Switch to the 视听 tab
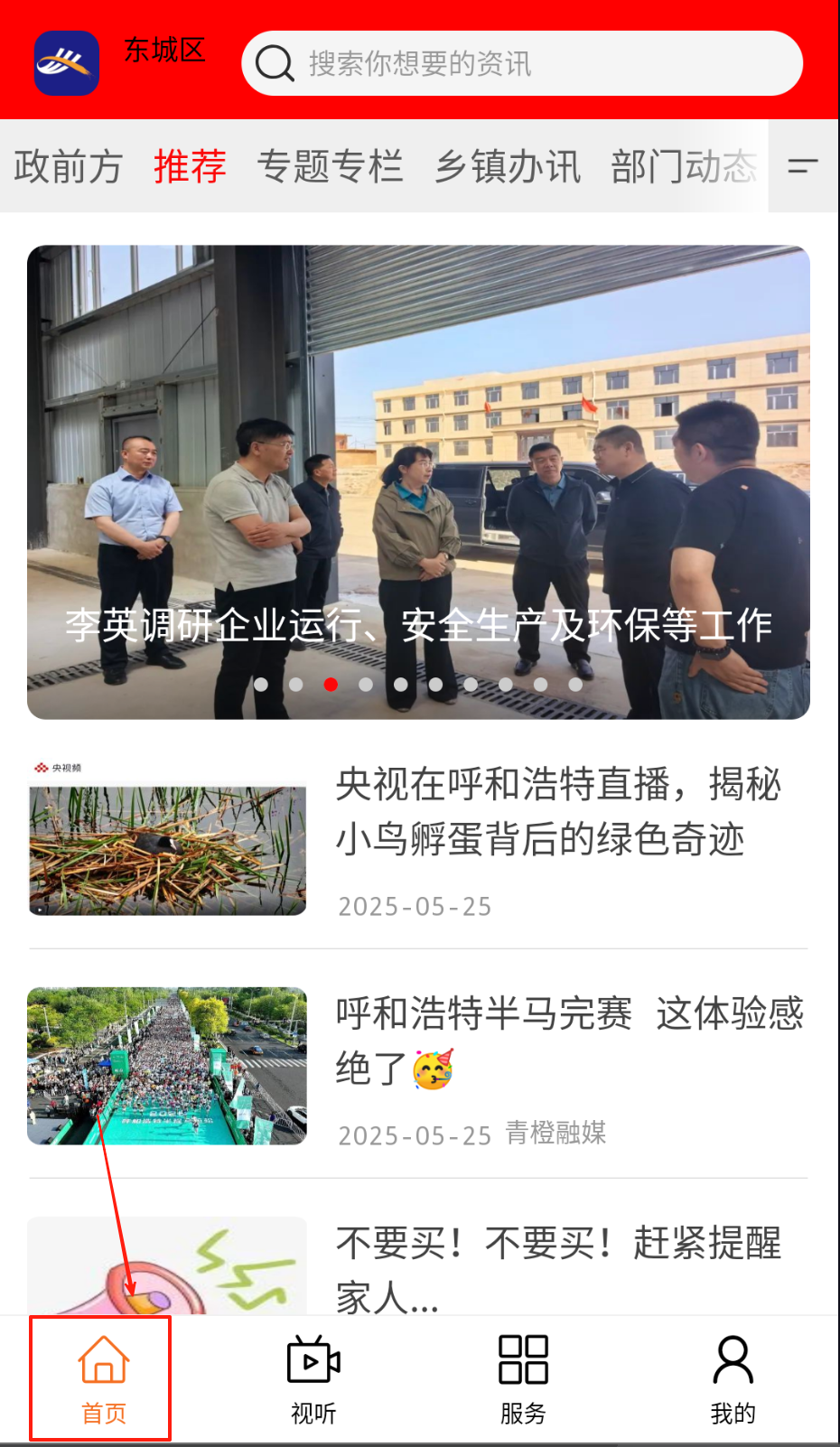The image size is (840, 1447). [313, 1378]
